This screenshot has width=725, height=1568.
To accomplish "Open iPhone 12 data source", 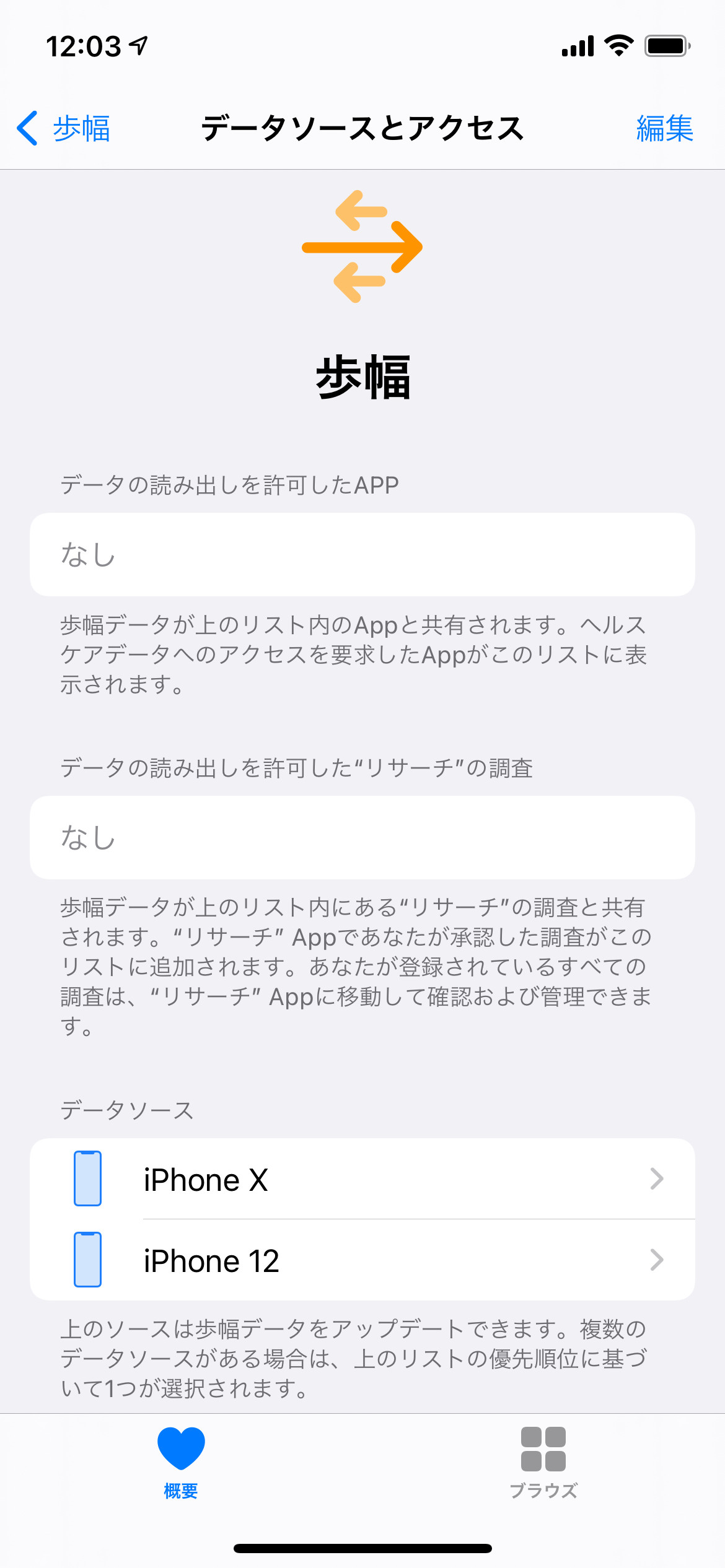I will tap(362, 1260).
